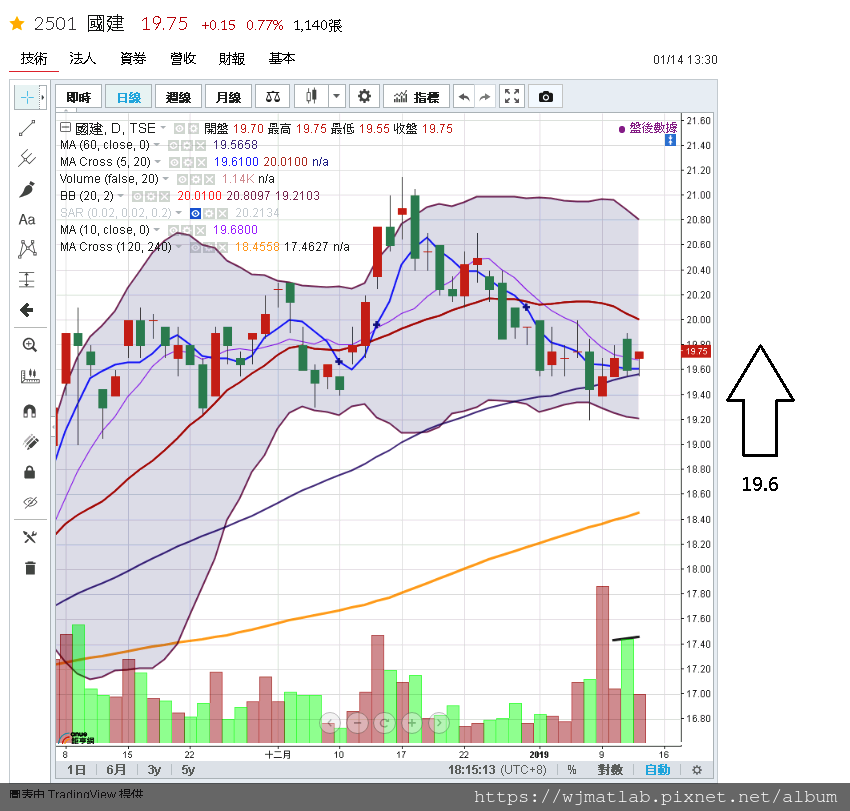Select the 月線 monthly interval
850x811 pixels.
click(228, 97)
